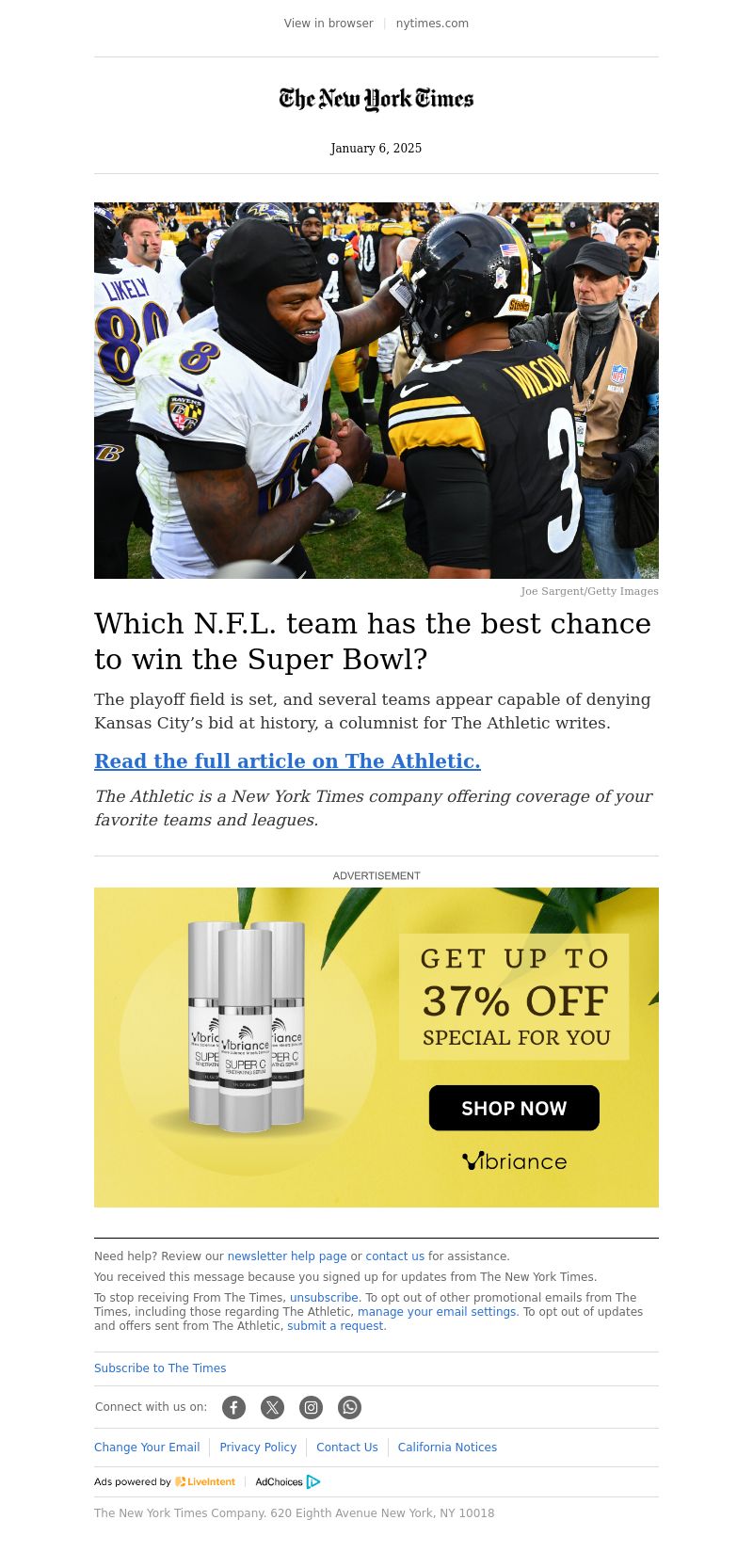Follow the contact us link for assistance
Viewport: 753px width, 1568px height.
coord(394,1256)
